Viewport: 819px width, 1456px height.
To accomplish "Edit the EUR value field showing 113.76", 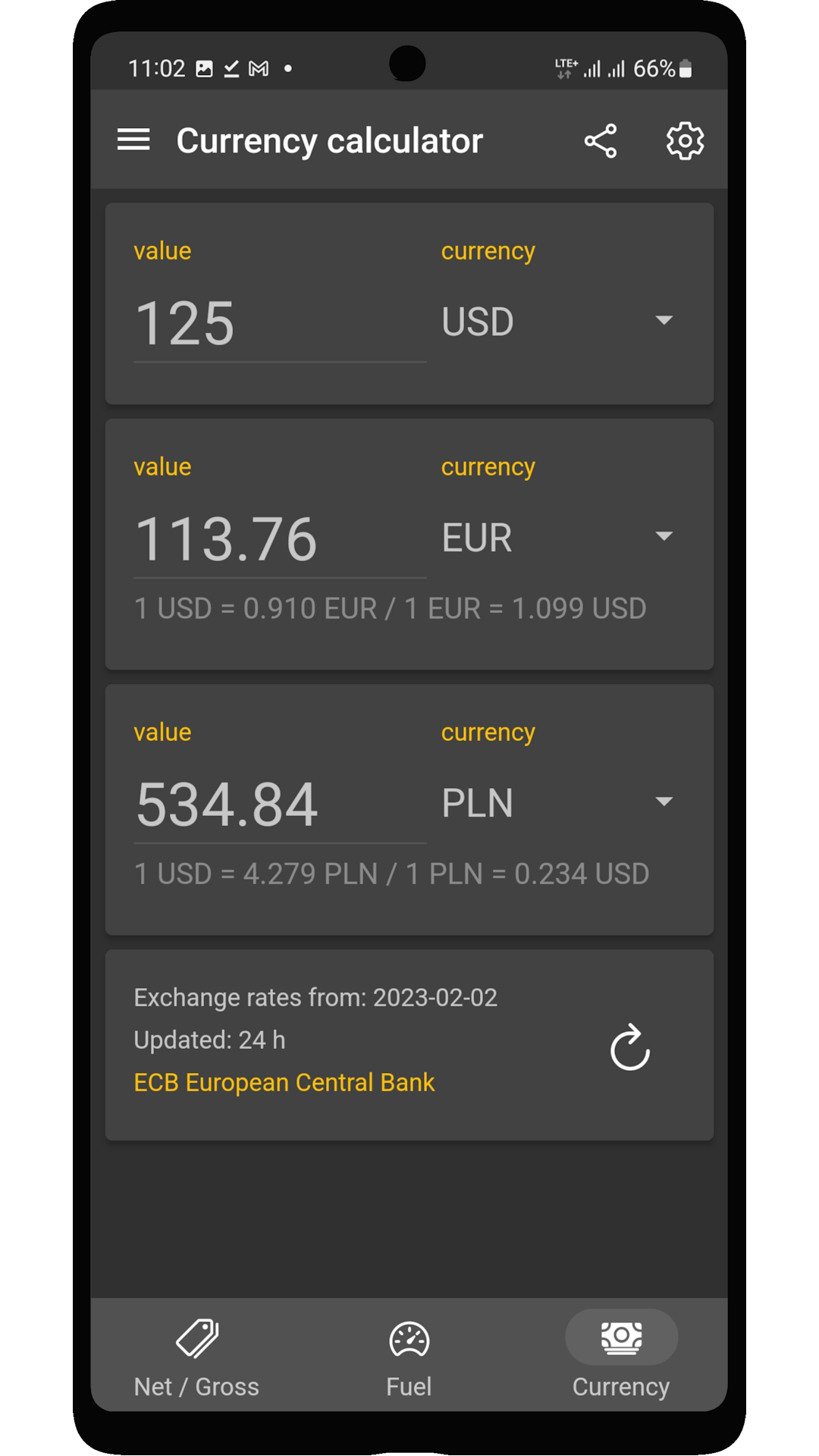I will (x=279, y=539).
